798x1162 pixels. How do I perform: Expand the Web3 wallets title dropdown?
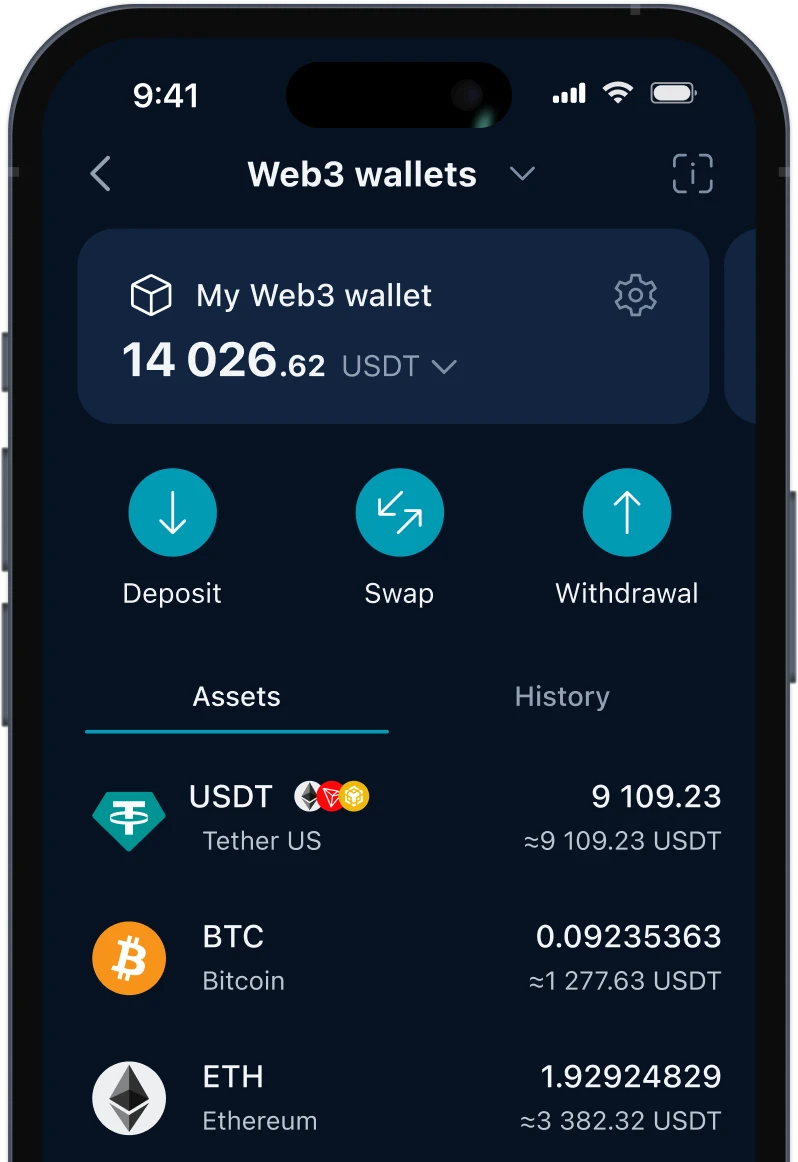tap(521, 174)
